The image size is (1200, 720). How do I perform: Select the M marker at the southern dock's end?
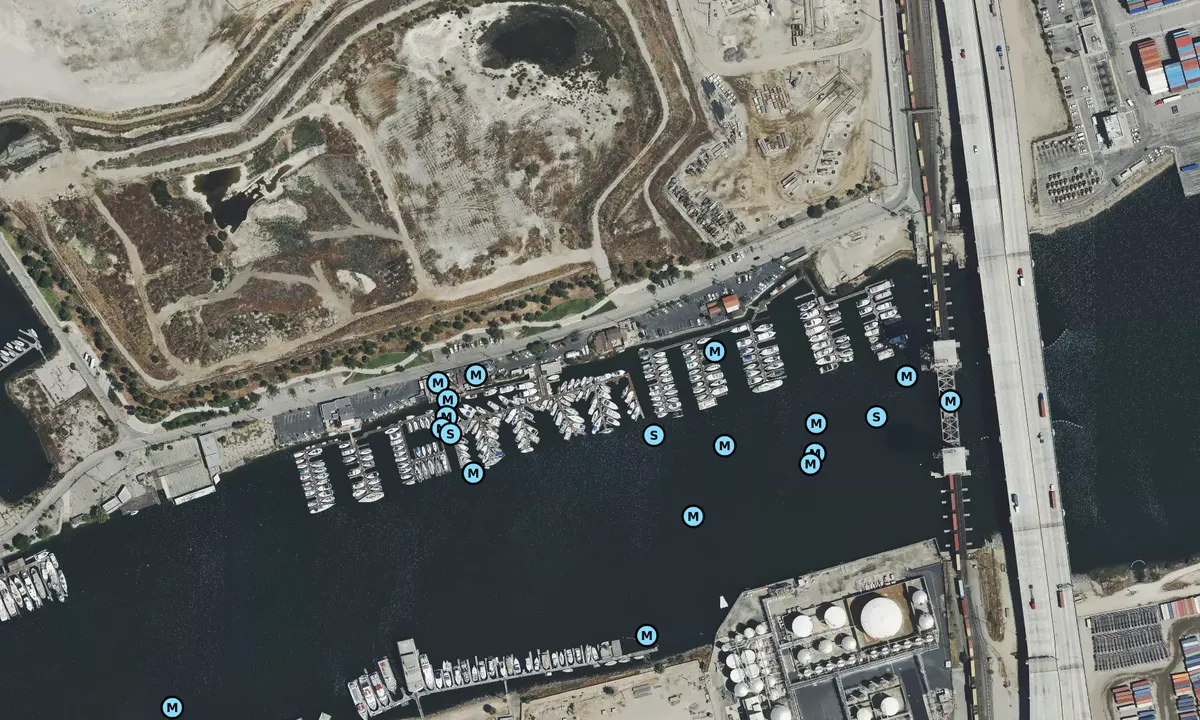click(x=646, y=635)
